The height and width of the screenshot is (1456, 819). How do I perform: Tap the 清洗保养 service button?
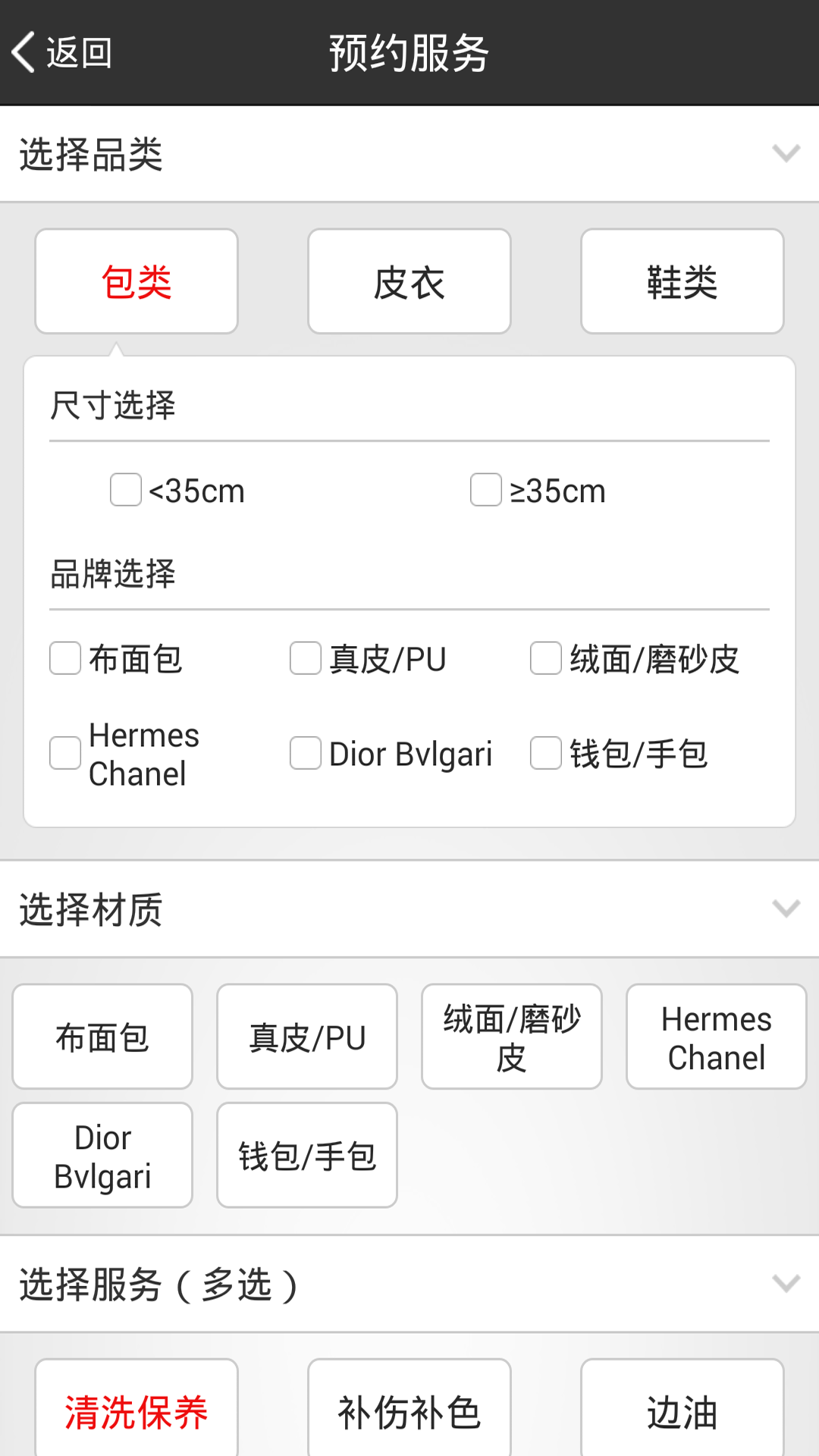click(x=136, y=1409)
